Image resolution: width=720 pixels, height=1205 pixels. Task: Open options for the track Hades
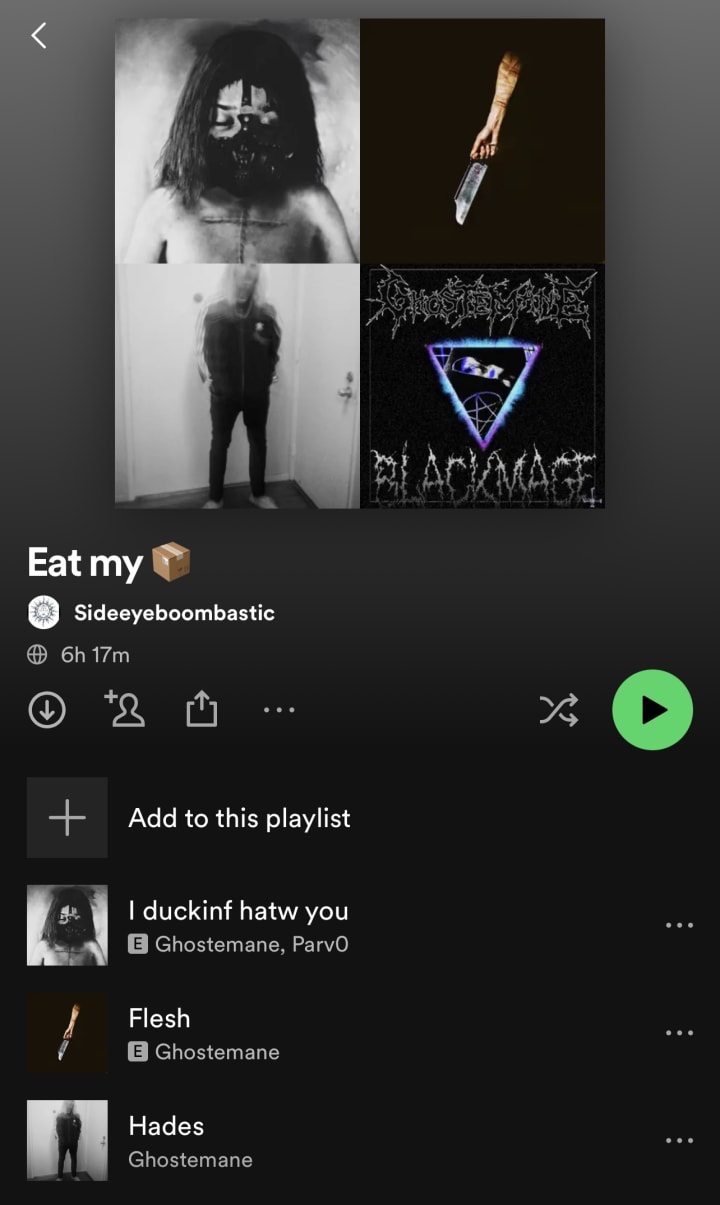pyautogui.click(x=679, y=1140)
